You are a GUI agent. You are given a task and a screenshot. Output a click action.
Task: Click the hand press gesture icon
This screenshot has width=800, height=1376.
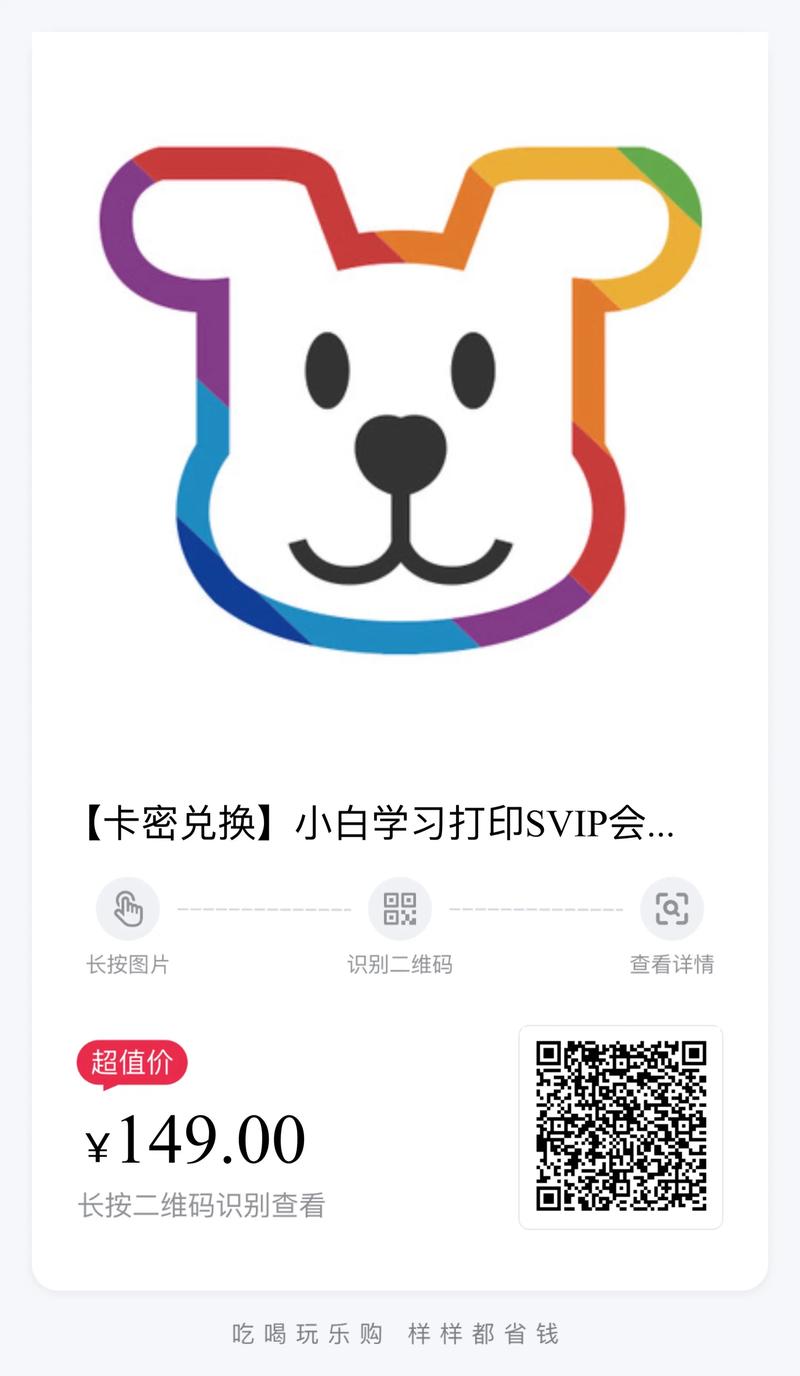(x=131, y=908)
